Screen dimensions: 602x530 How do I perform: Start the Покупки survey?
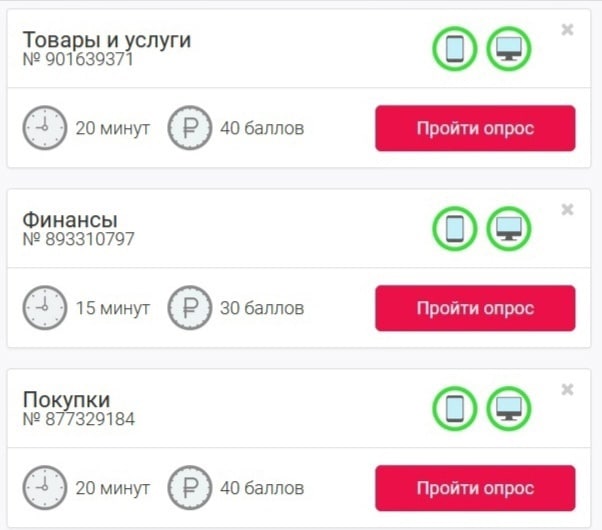475,488
